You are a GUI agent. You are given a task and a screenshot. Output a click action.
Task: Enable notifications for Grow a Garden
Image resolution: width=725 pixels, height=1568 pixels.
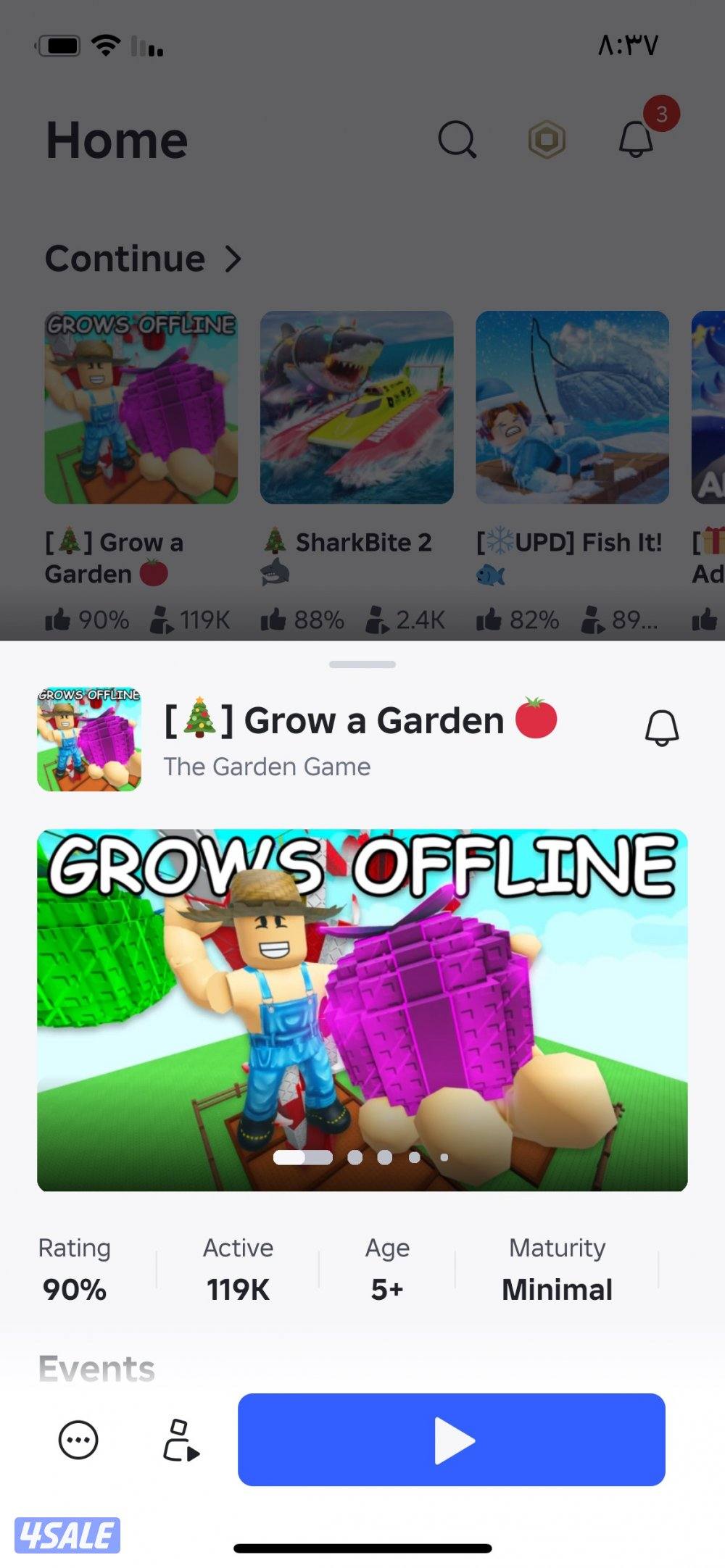click(661, 727)
